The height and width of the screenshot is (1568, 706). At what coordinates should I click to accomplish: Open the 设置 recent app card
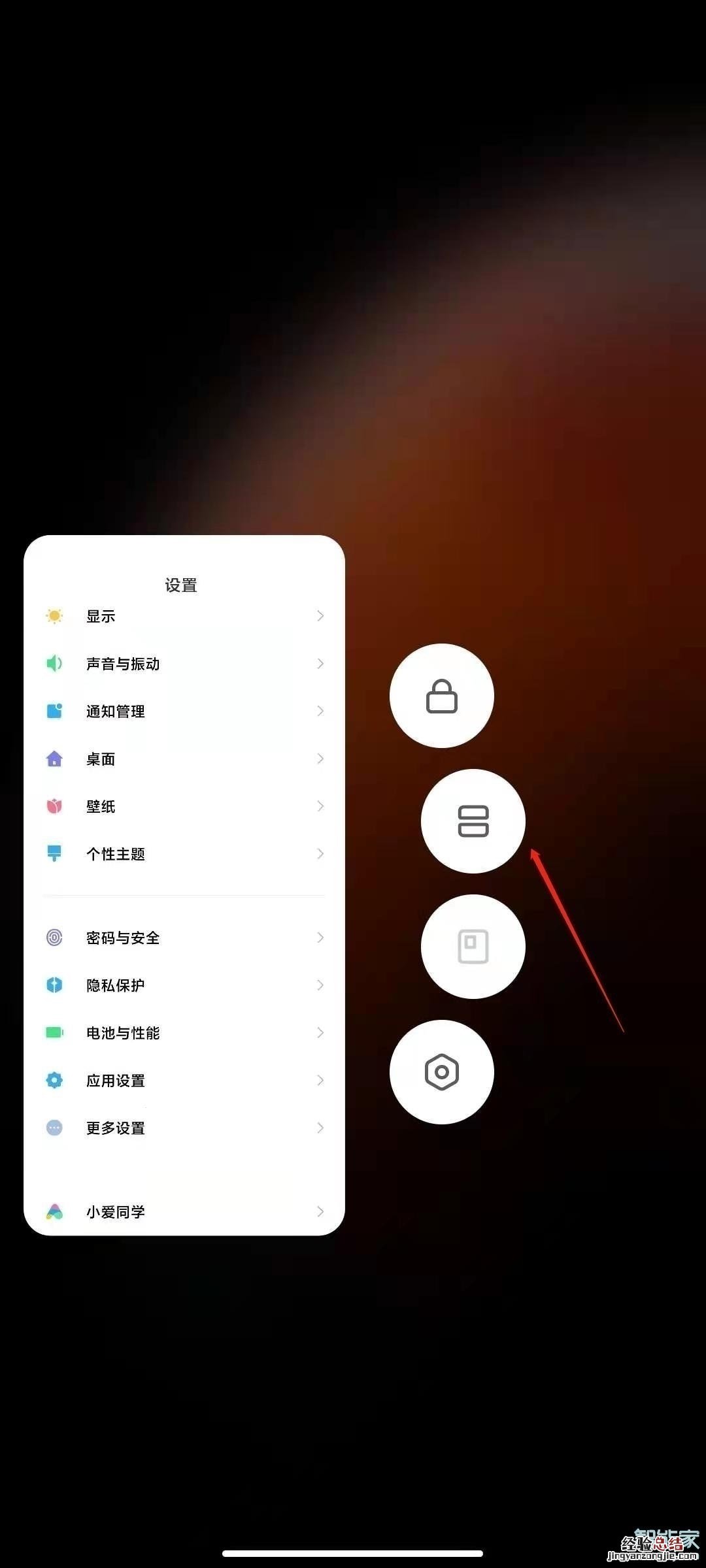(184, 885)
